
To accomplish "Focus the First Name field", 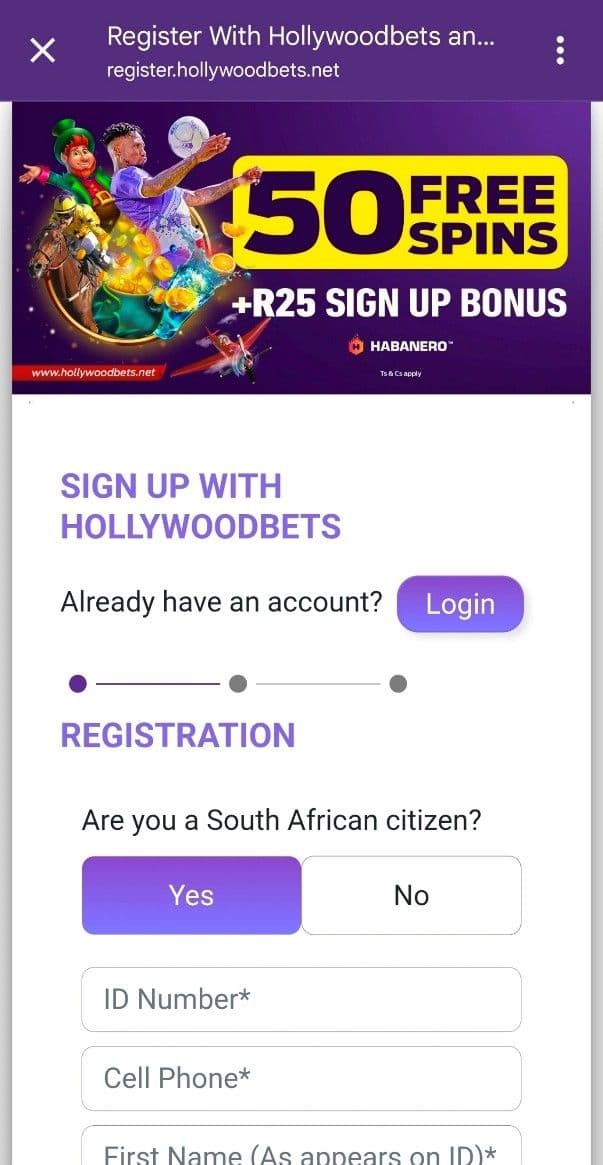I will 301,1148.
